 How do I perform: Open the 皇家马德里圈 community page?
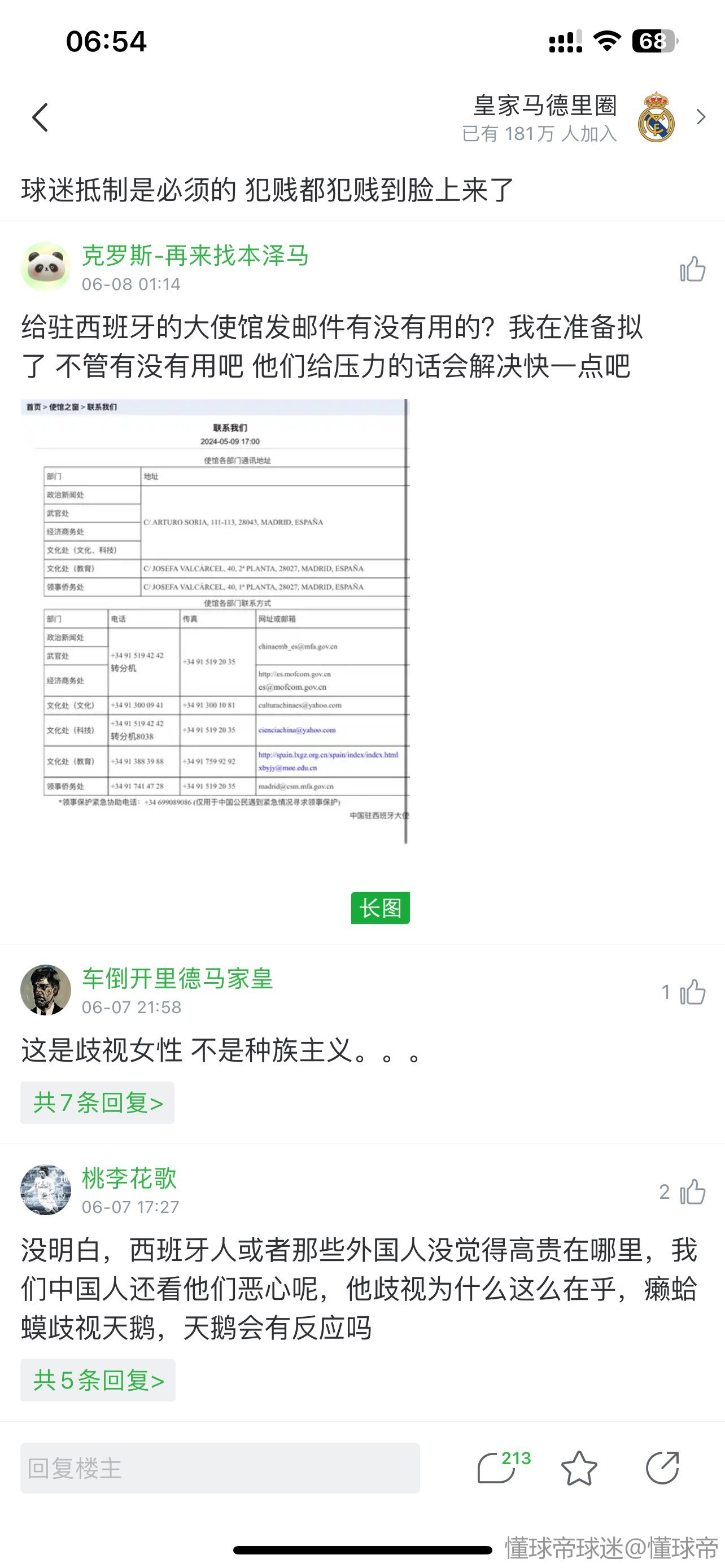545,117
